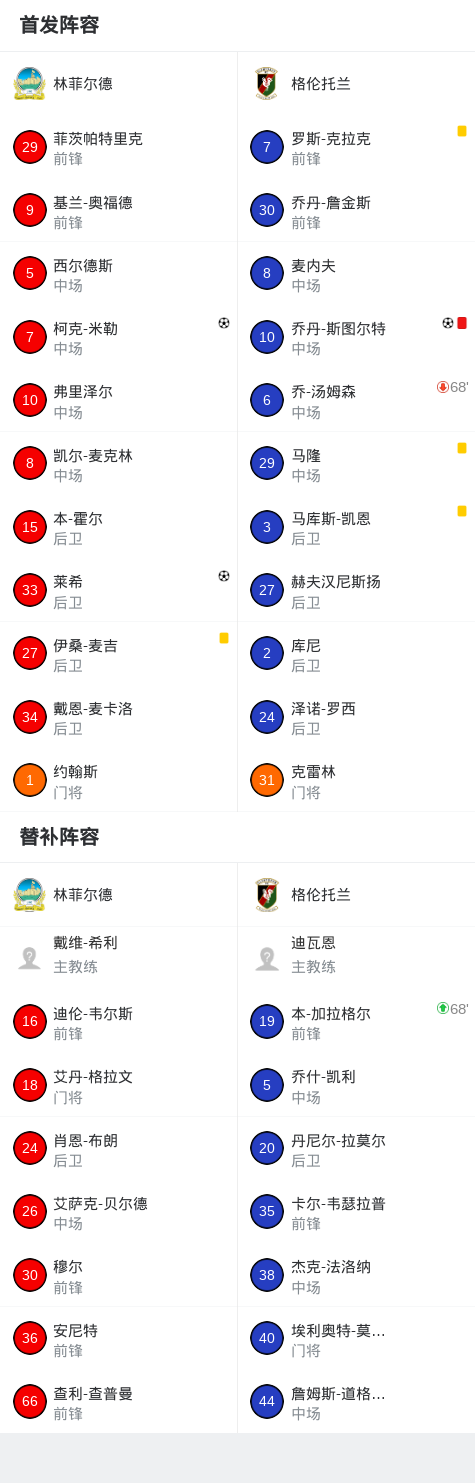Select player 乔丹-斯图尔特
This screenshot has height=1483, width=475.
tap(356, 337)
